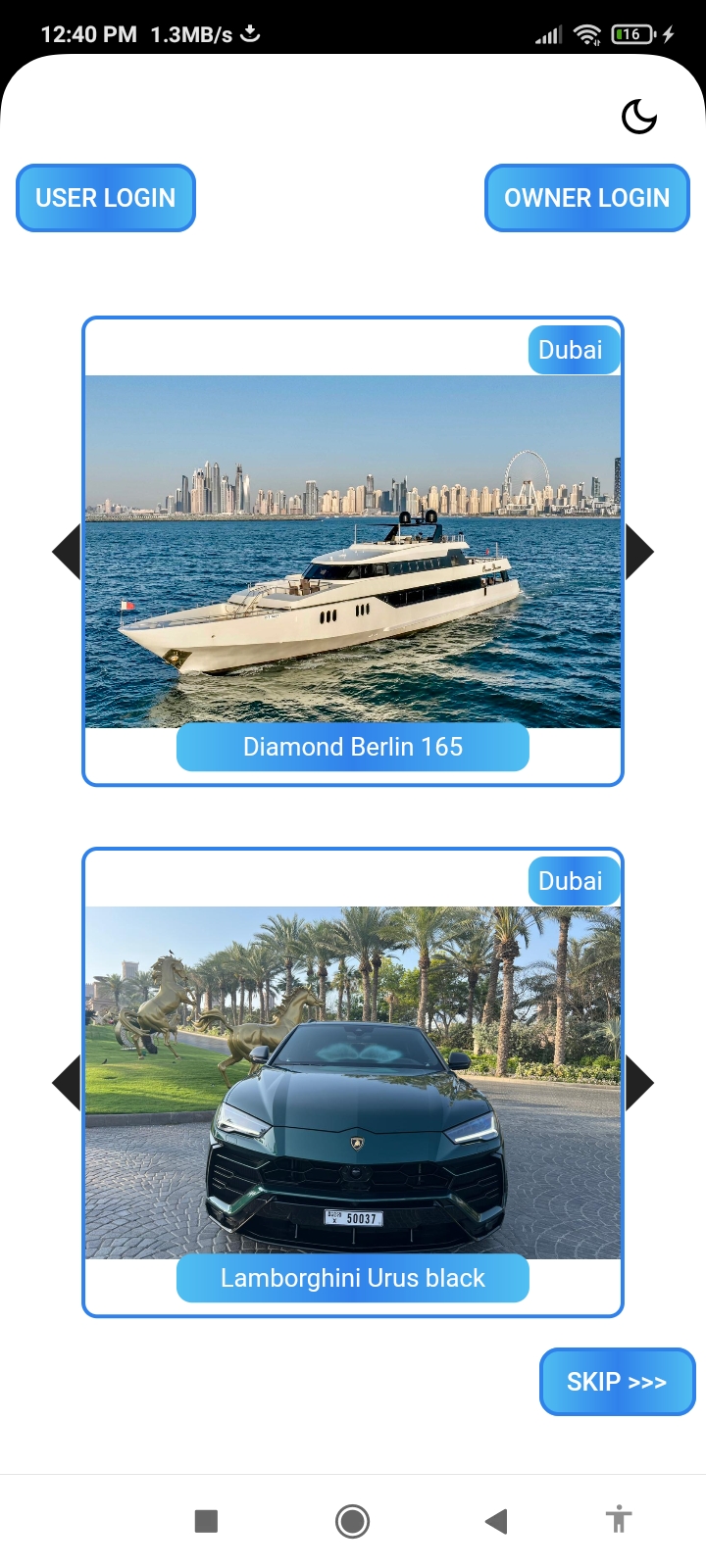This screenshot has width=706, height=1568.
Task: Show next item after Diamond Berlin 165
Action: tap(639, 552)
